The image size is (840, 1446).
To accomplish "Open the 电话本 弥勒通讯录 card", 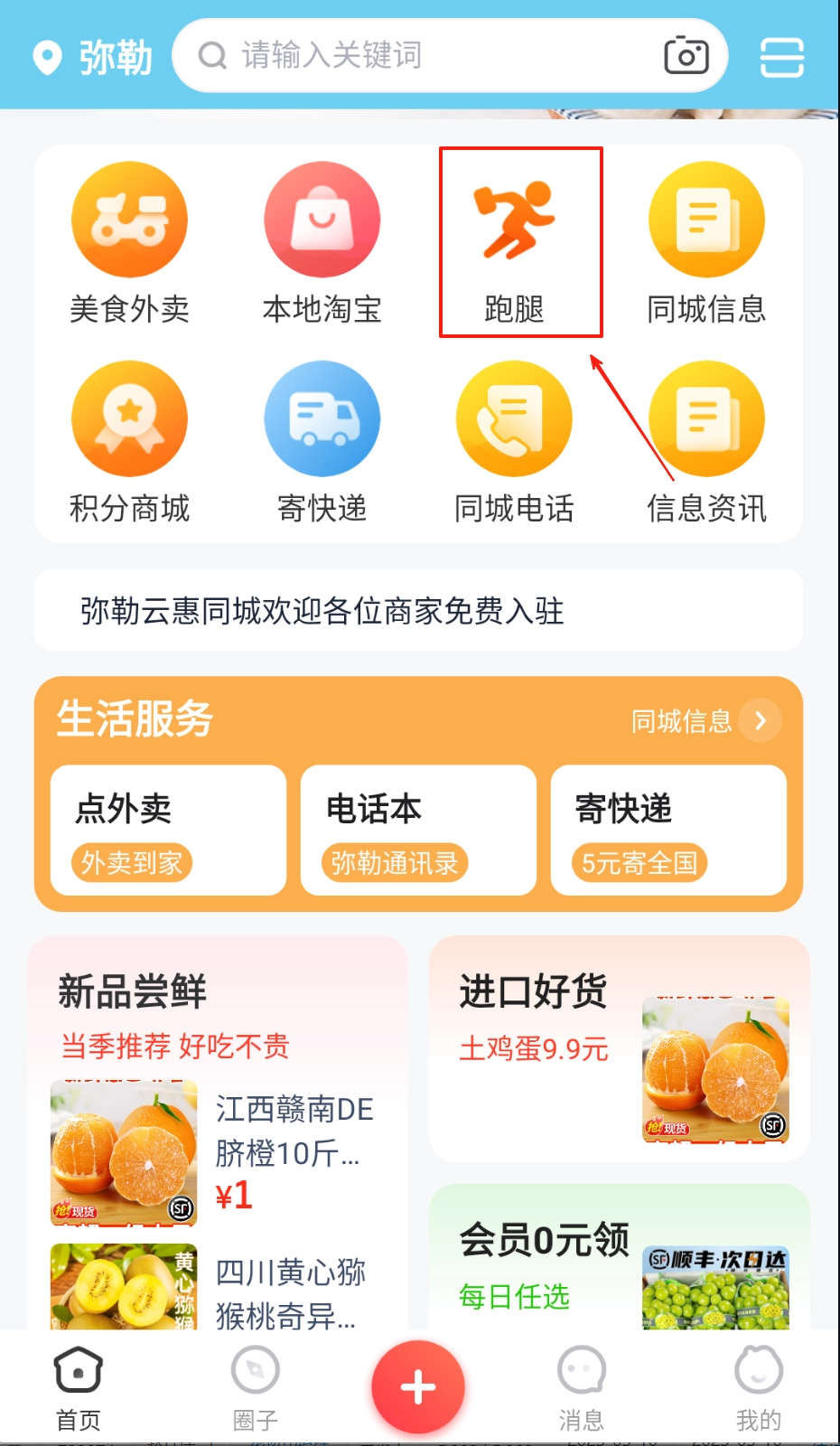I will tap(418, 831).
